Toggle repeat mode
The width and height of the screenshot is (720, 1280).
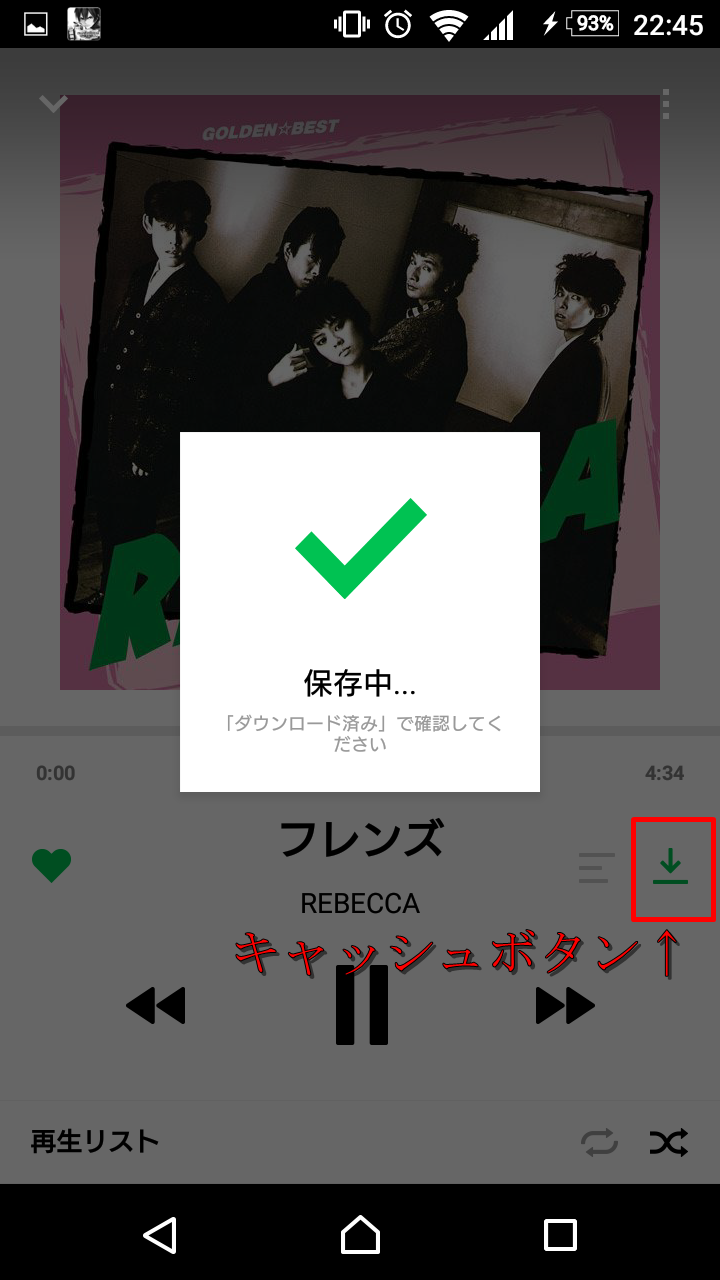tap(600, 1142)
